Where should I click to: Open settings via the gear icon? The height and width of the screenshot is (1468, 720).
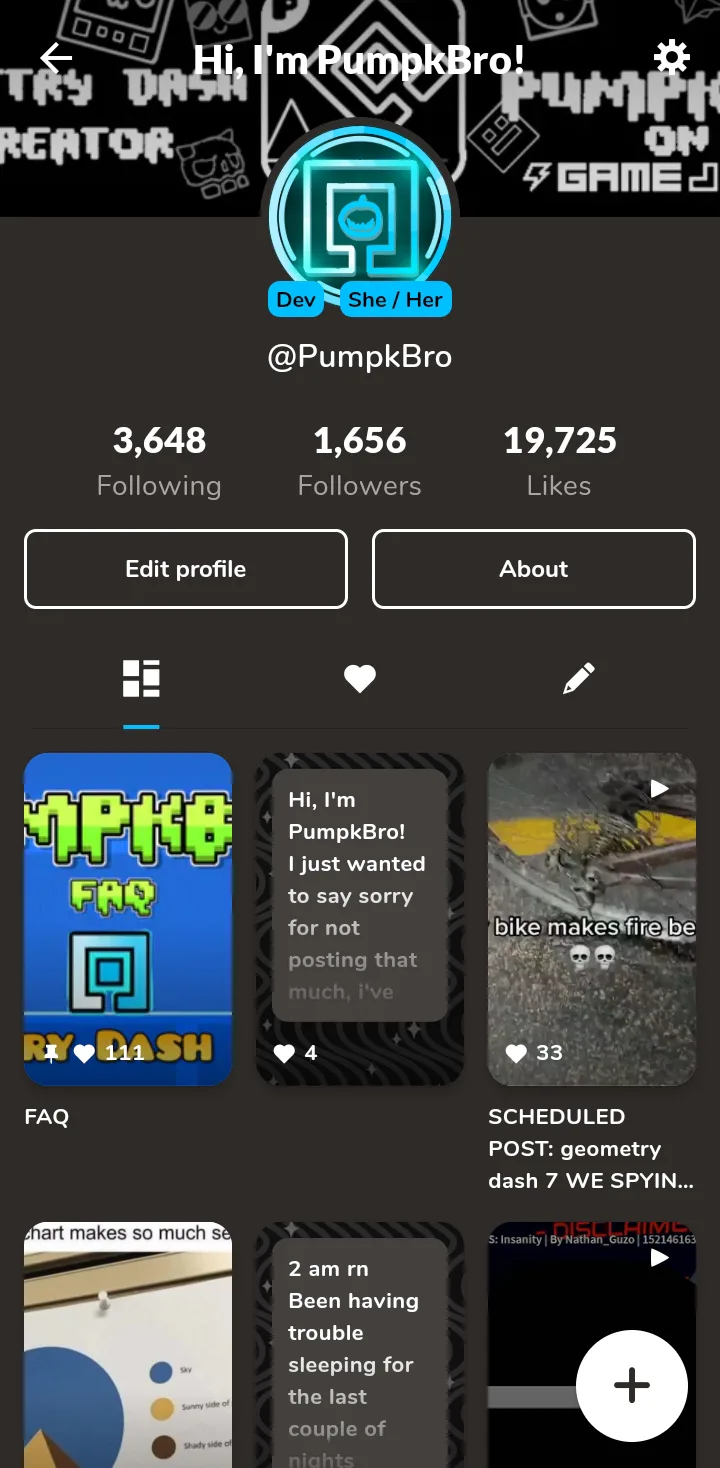click(x=671, y=58)
